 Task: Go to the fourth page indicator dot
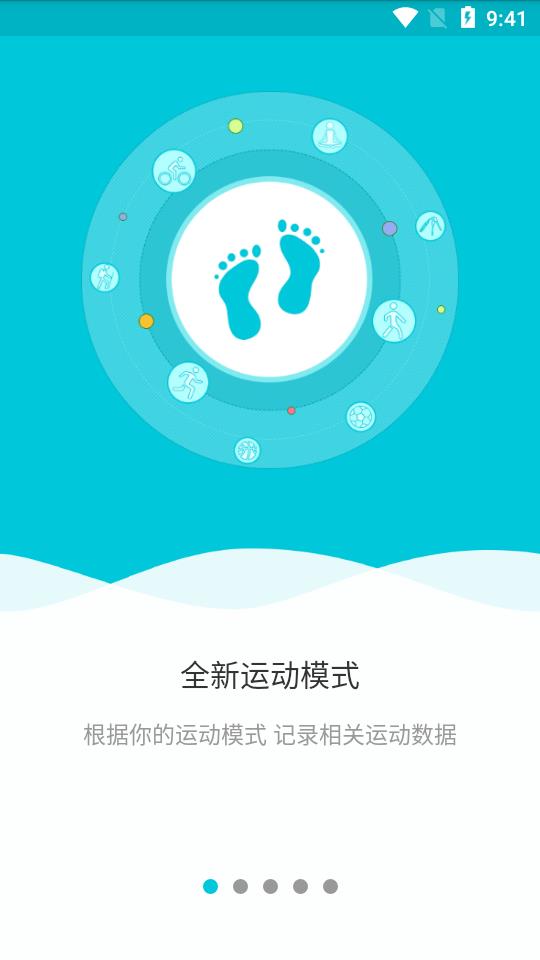[x=301, y=887]
